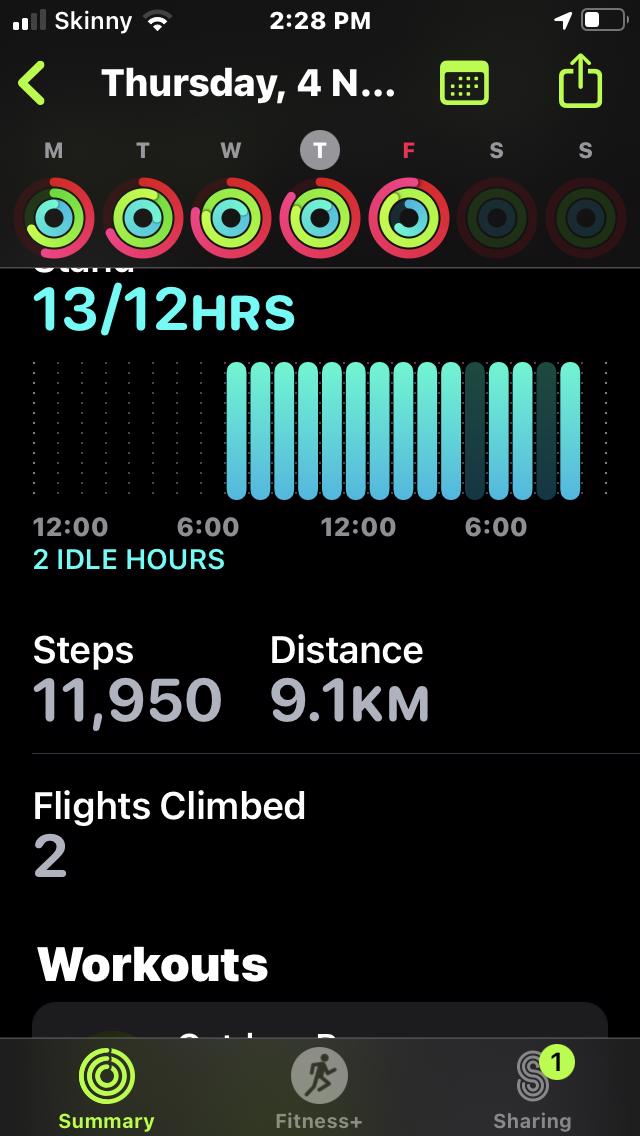Select Wednesday's activity rings
Screen dimensions: 640x1136
coord(231,217)
